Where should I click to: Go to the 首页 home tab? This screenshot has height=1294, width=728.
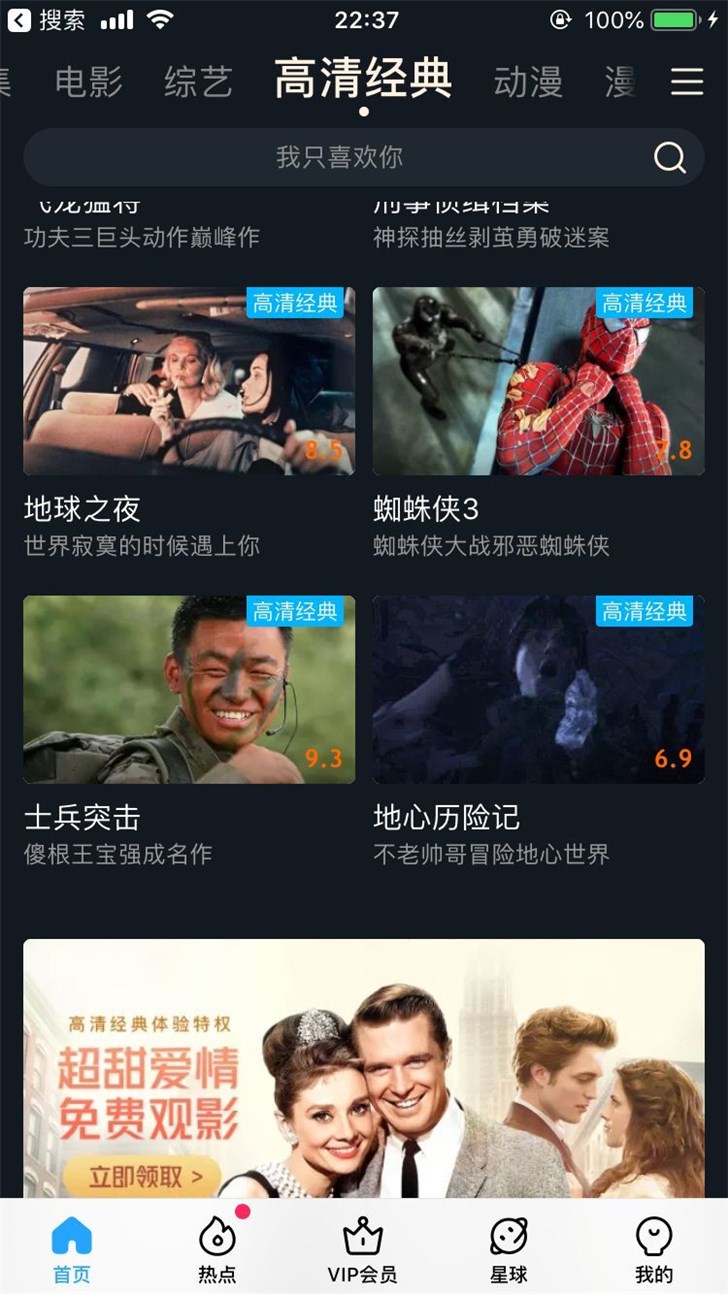point(71,1248)
